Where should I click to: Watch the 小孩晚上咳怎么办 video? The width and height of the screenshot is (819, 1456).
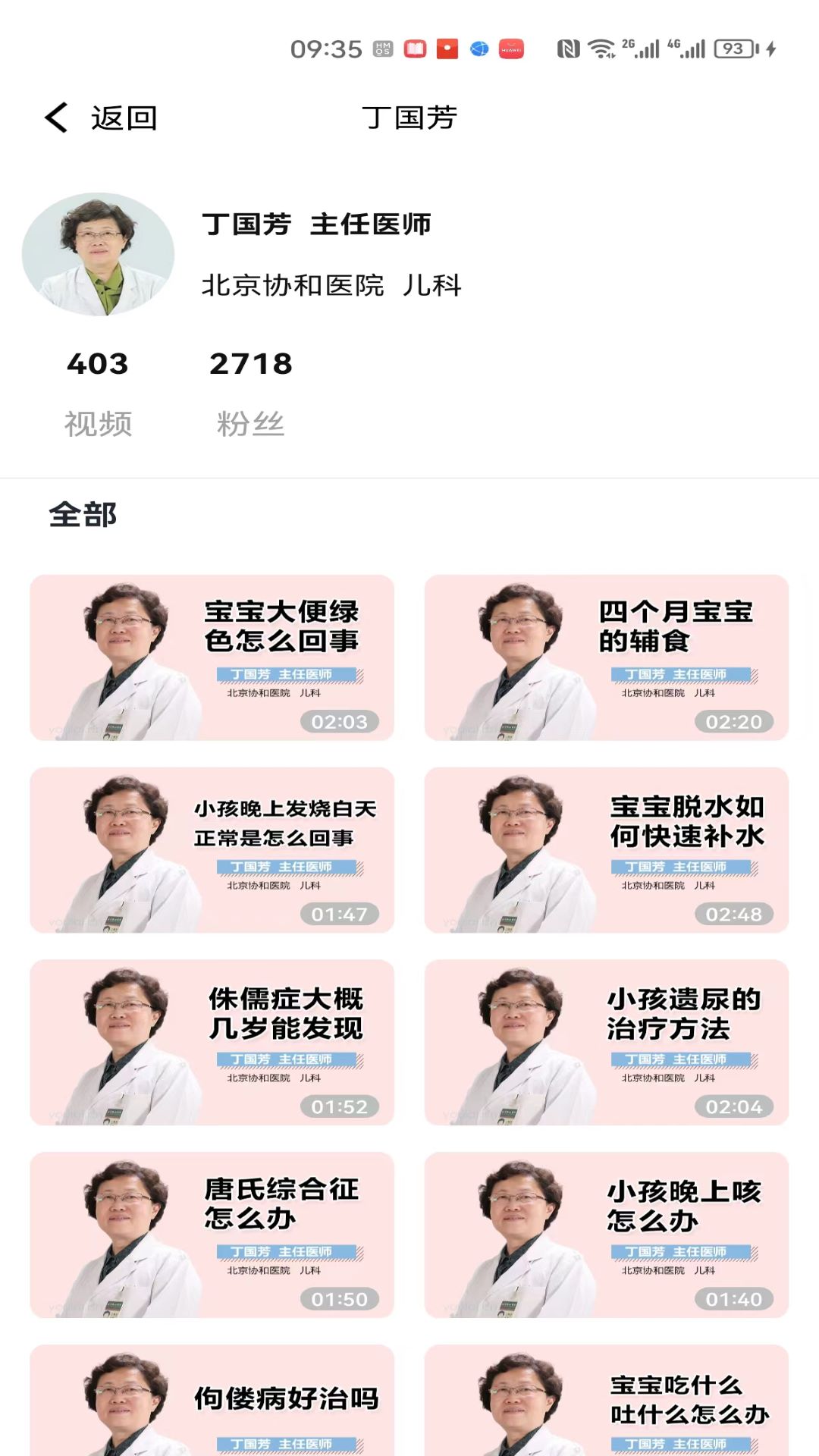606,1235
